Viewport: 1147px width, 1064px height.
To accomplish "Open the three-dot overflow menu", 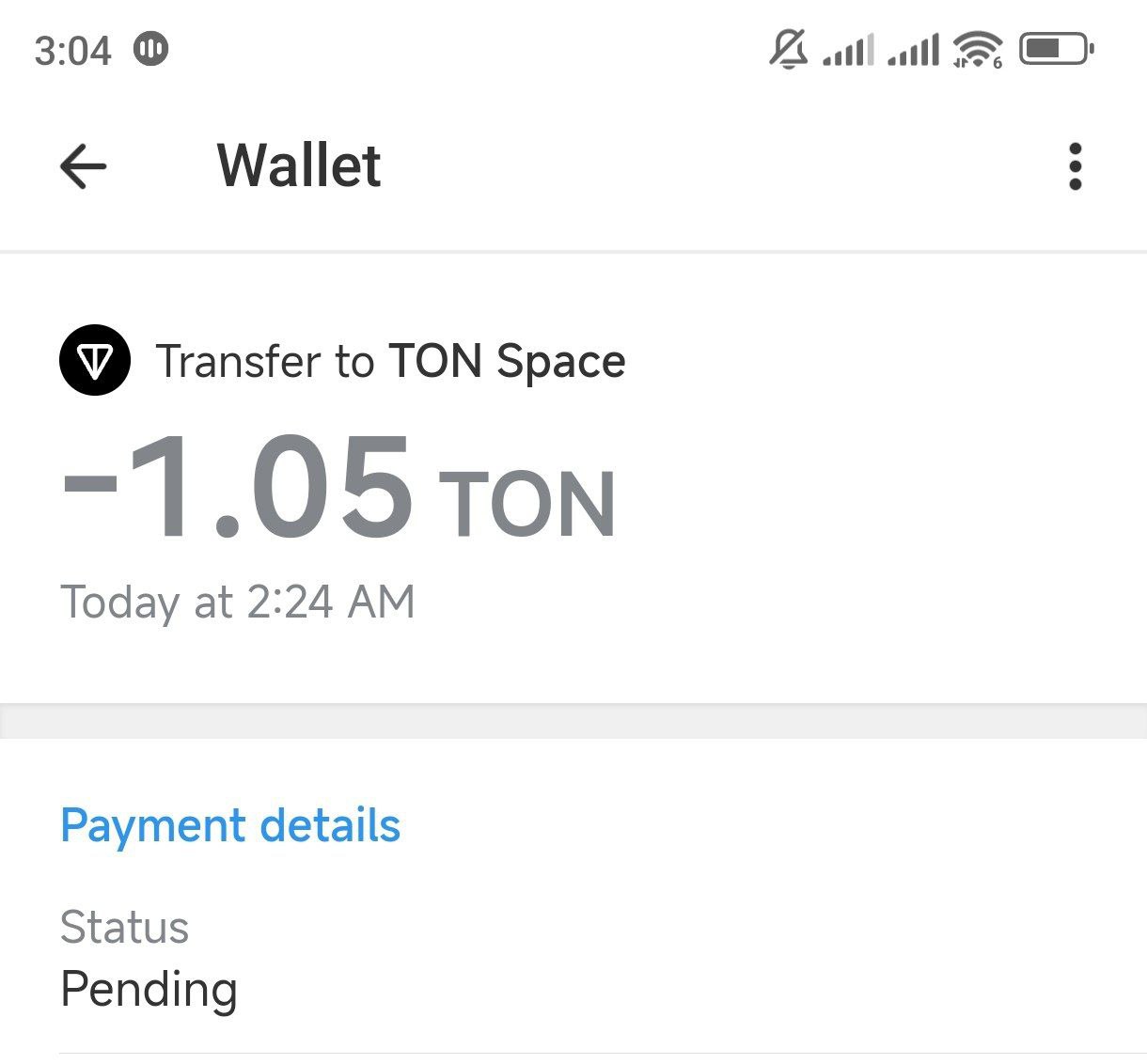I will 1075,166.
